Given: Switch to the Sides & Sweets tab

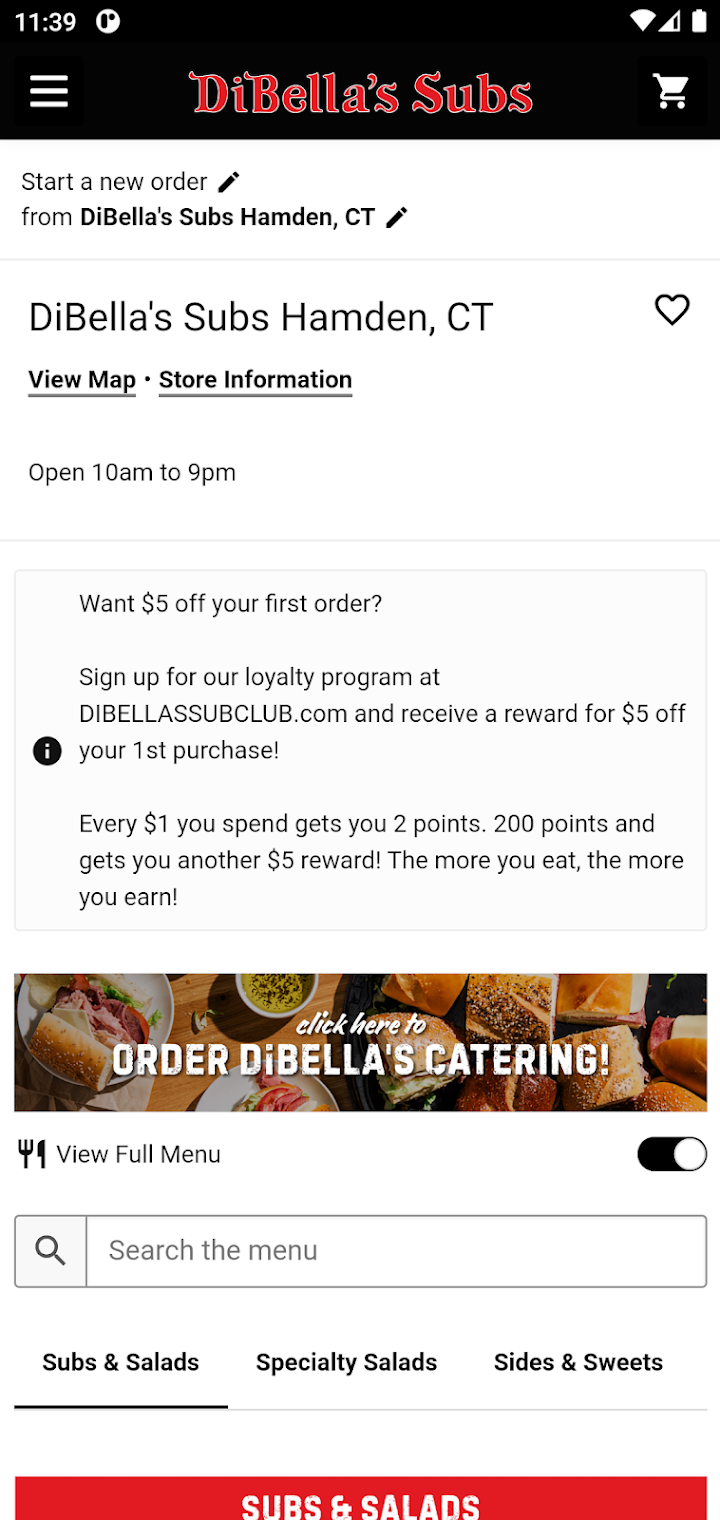Looking at the screenshot, I should pyautogui.click(x=578, y=1362).
